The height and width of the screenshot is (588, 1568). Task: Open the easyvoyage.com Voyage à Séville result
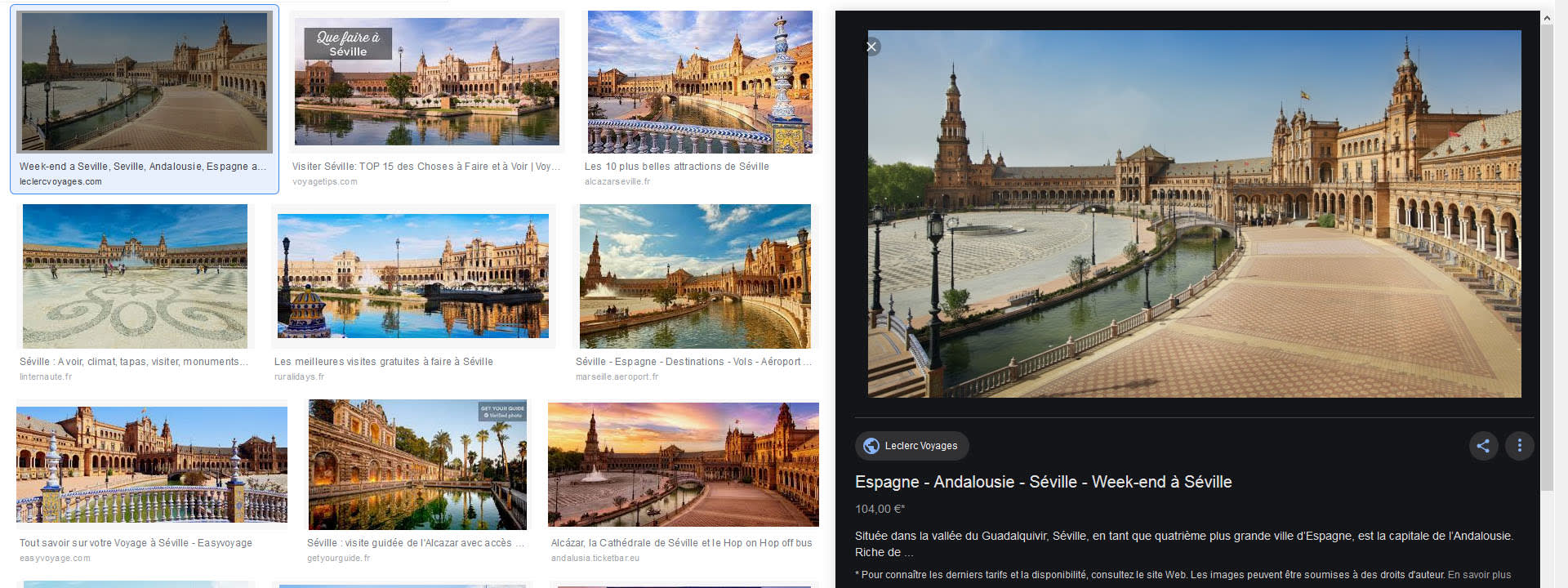click(152, 465)
